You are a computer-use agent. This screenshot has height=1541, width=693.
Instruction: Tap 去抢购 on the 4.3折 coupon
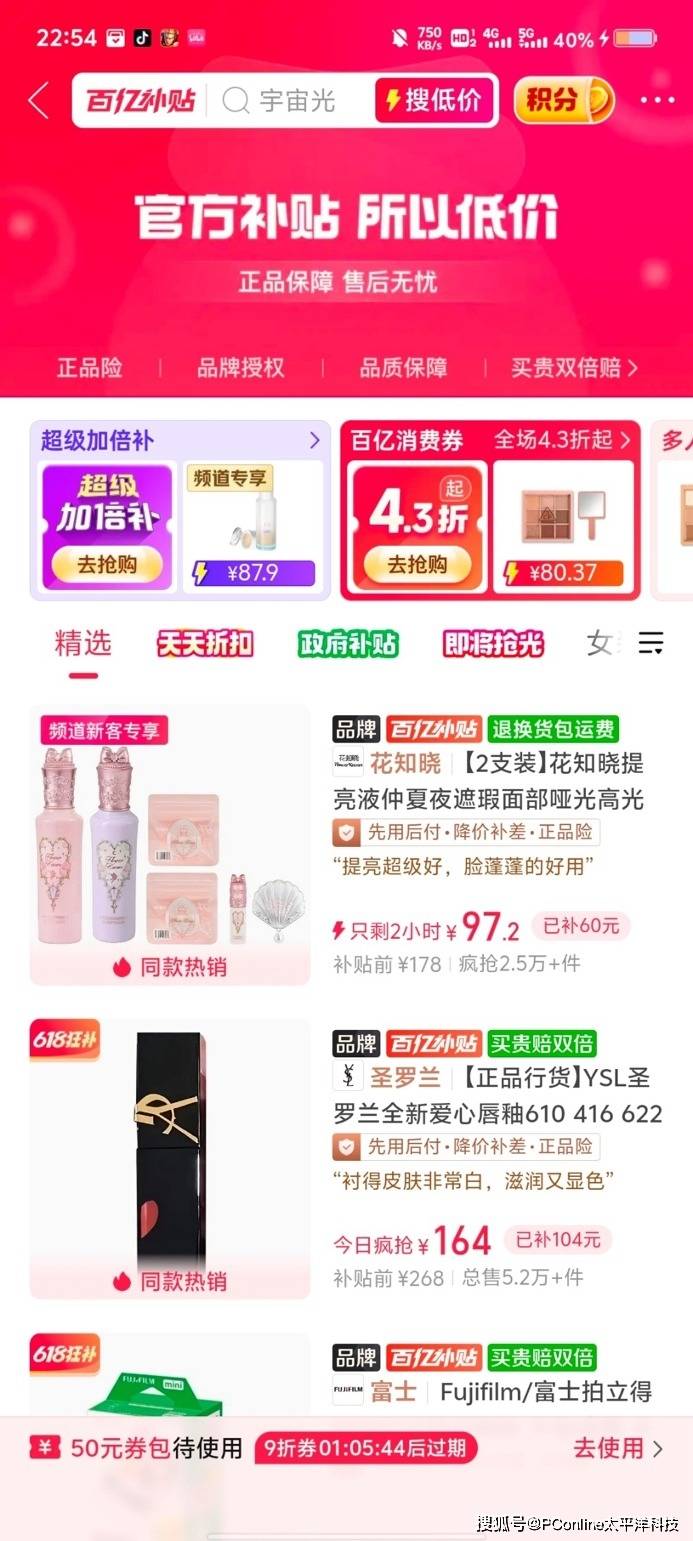417,564
